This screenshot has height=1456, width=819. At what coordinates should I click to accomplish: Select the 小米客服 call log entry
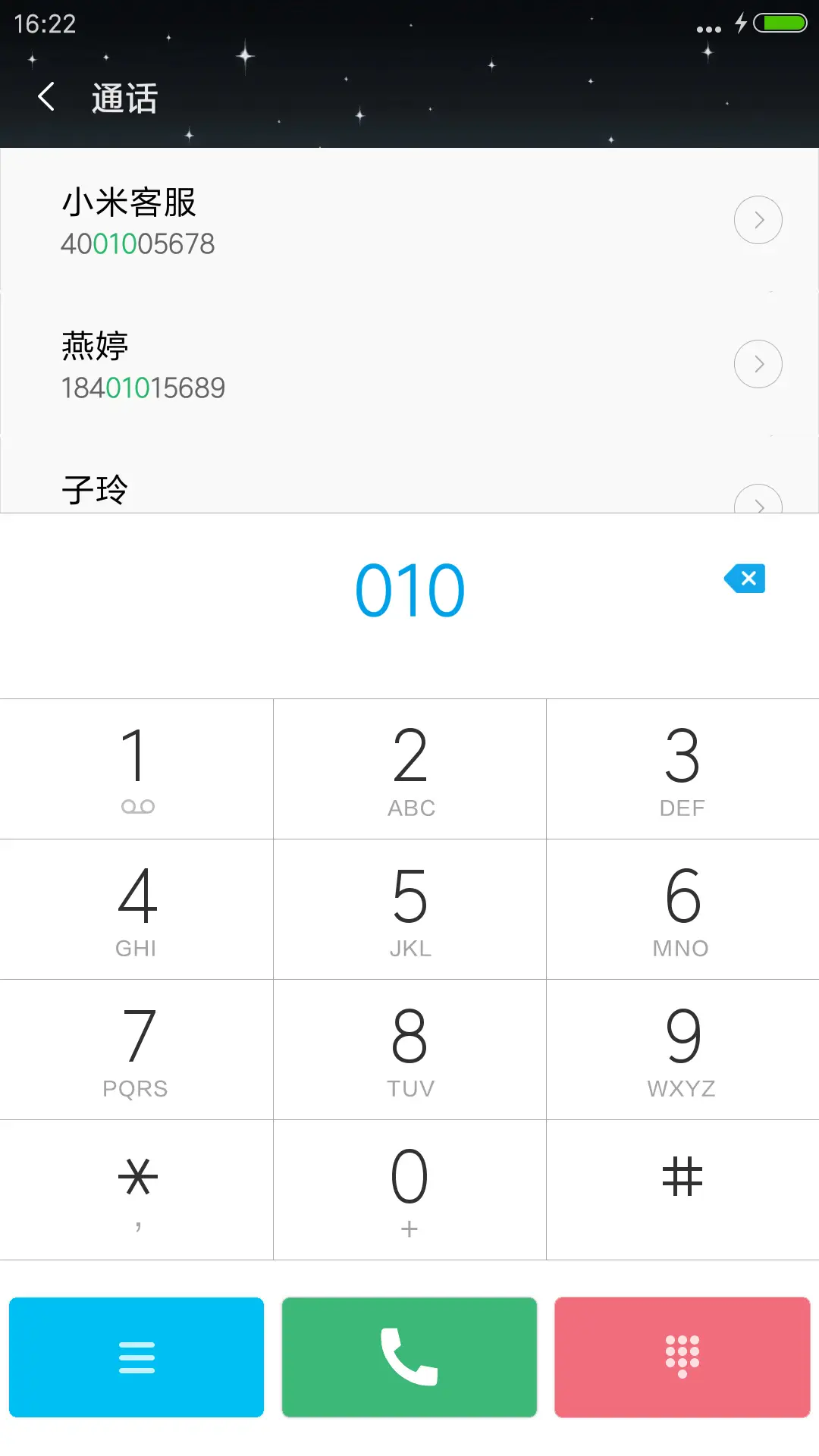[303, 222]
